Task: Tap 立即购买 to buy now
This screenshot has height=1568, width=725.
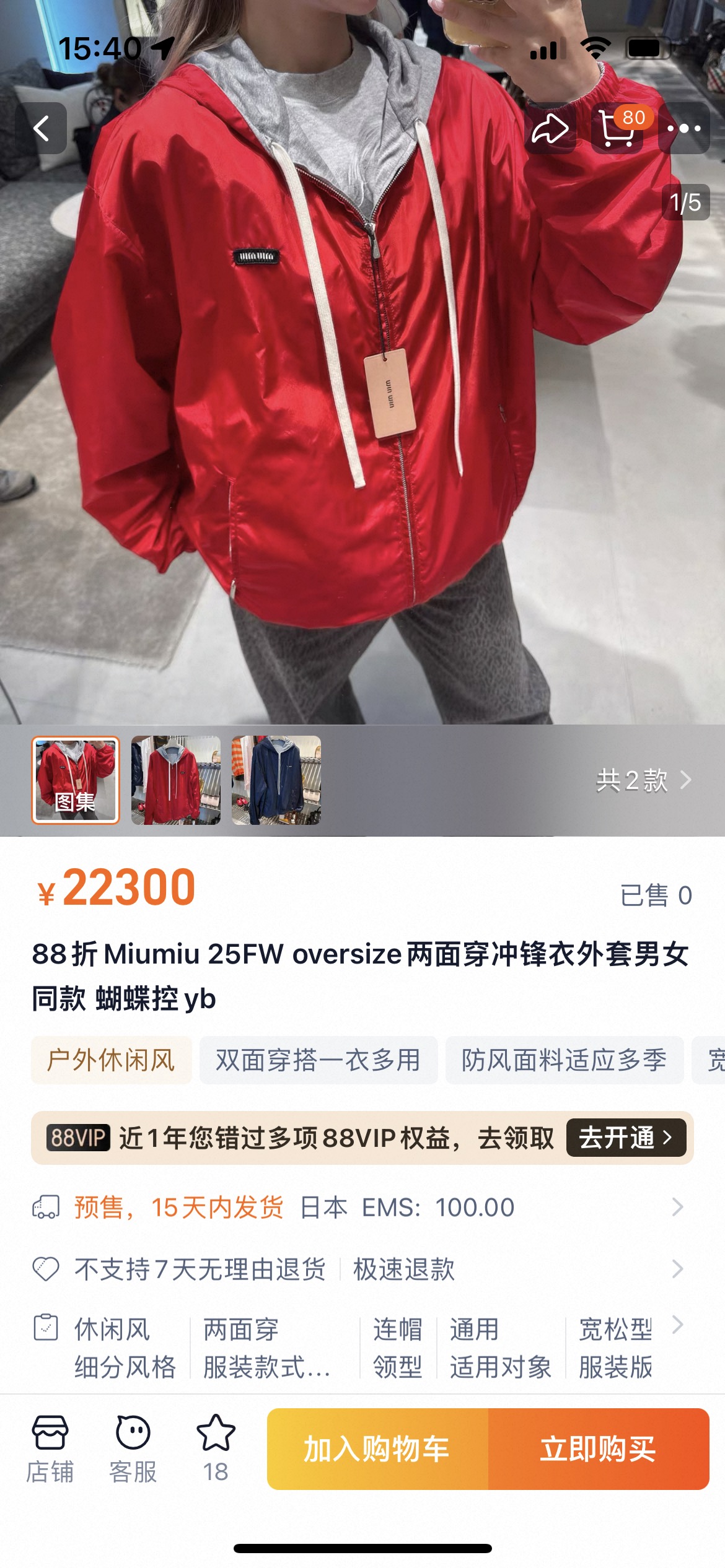Action: [599, 1449]
